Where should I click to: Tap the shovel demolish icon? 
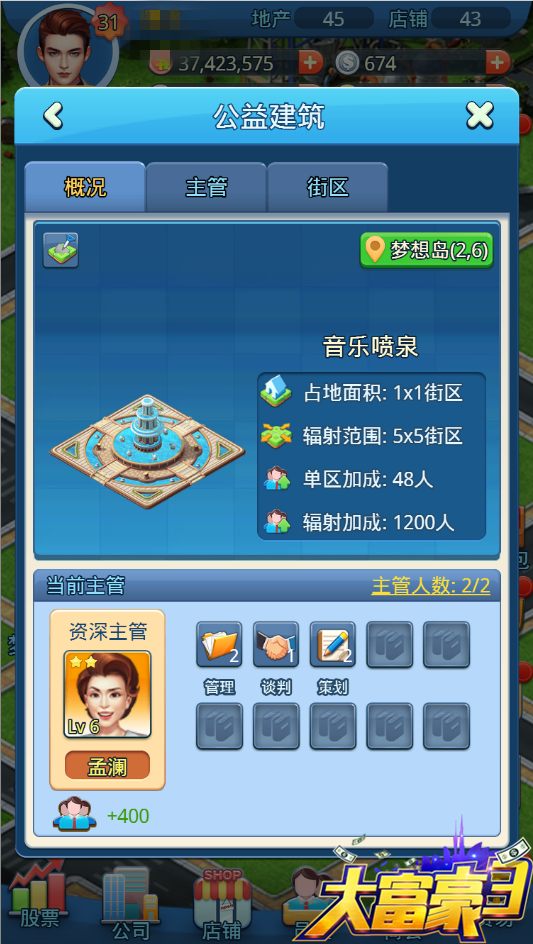(x=60, y=250)
